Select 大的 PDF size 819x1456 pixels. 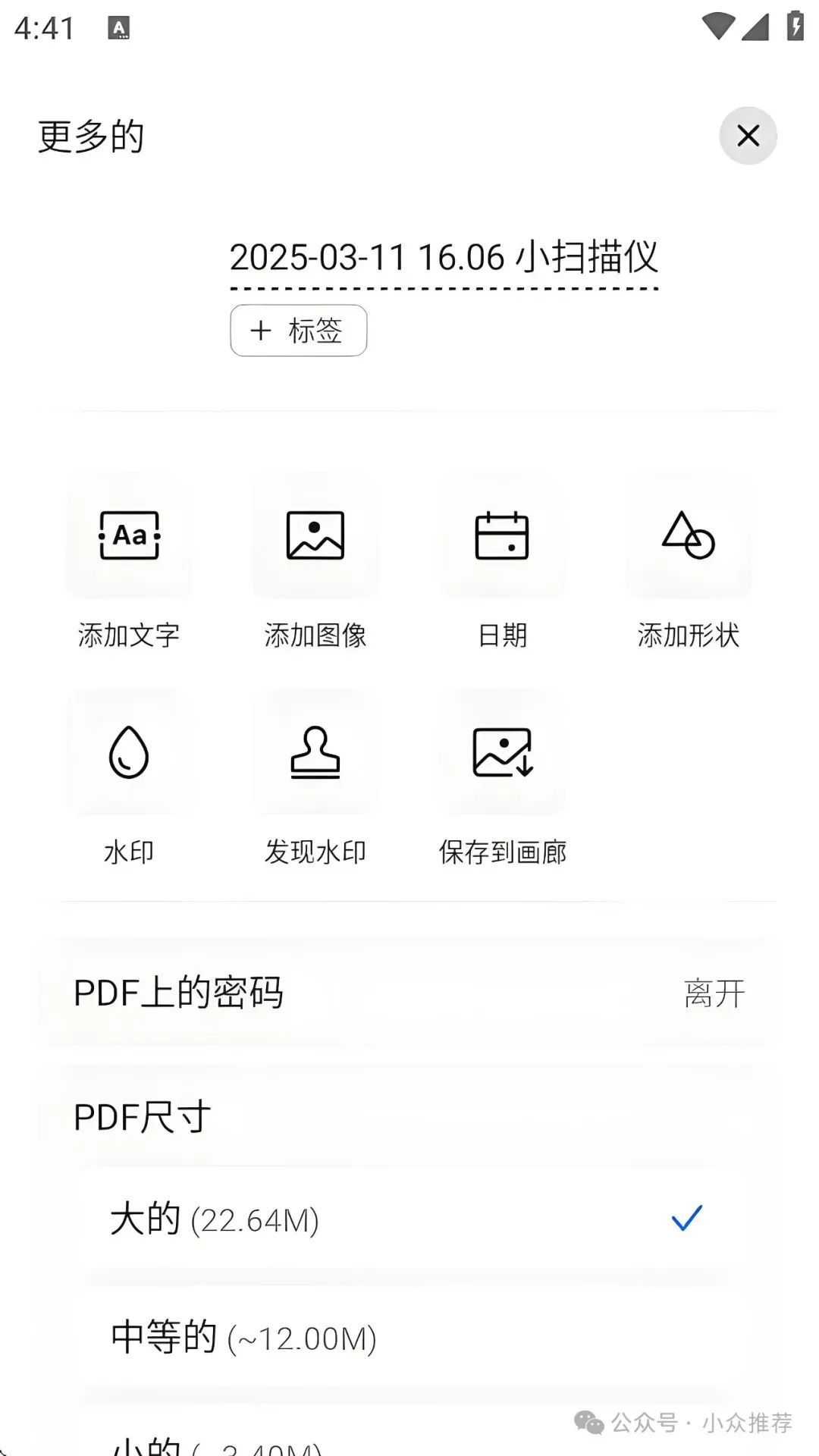tap(409, 1219)
